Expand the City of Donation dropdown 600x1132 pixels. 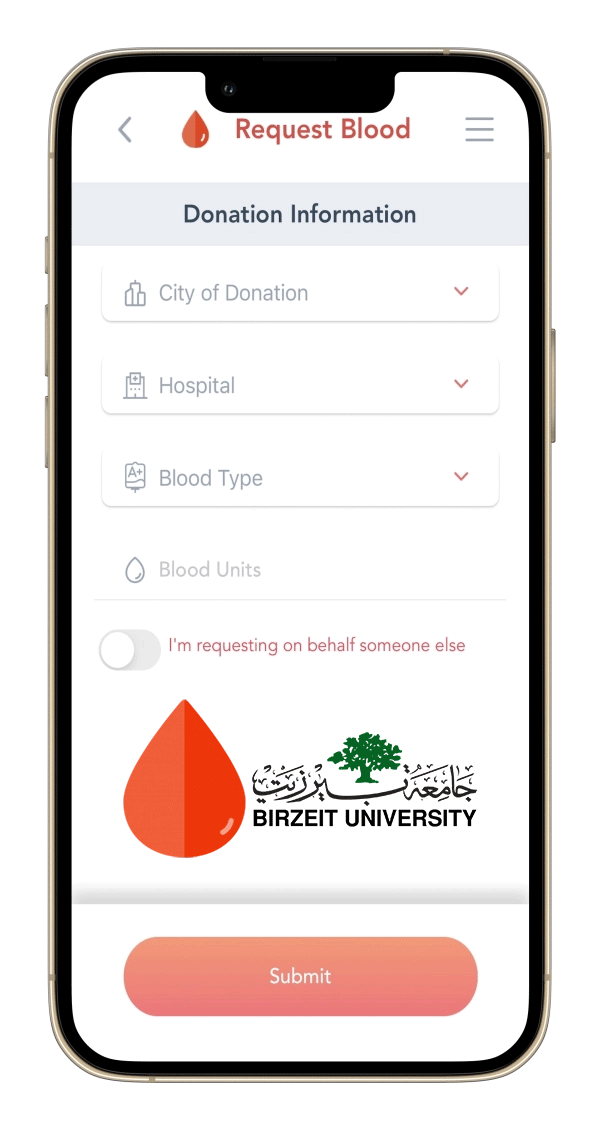click(x=300, y=293)
